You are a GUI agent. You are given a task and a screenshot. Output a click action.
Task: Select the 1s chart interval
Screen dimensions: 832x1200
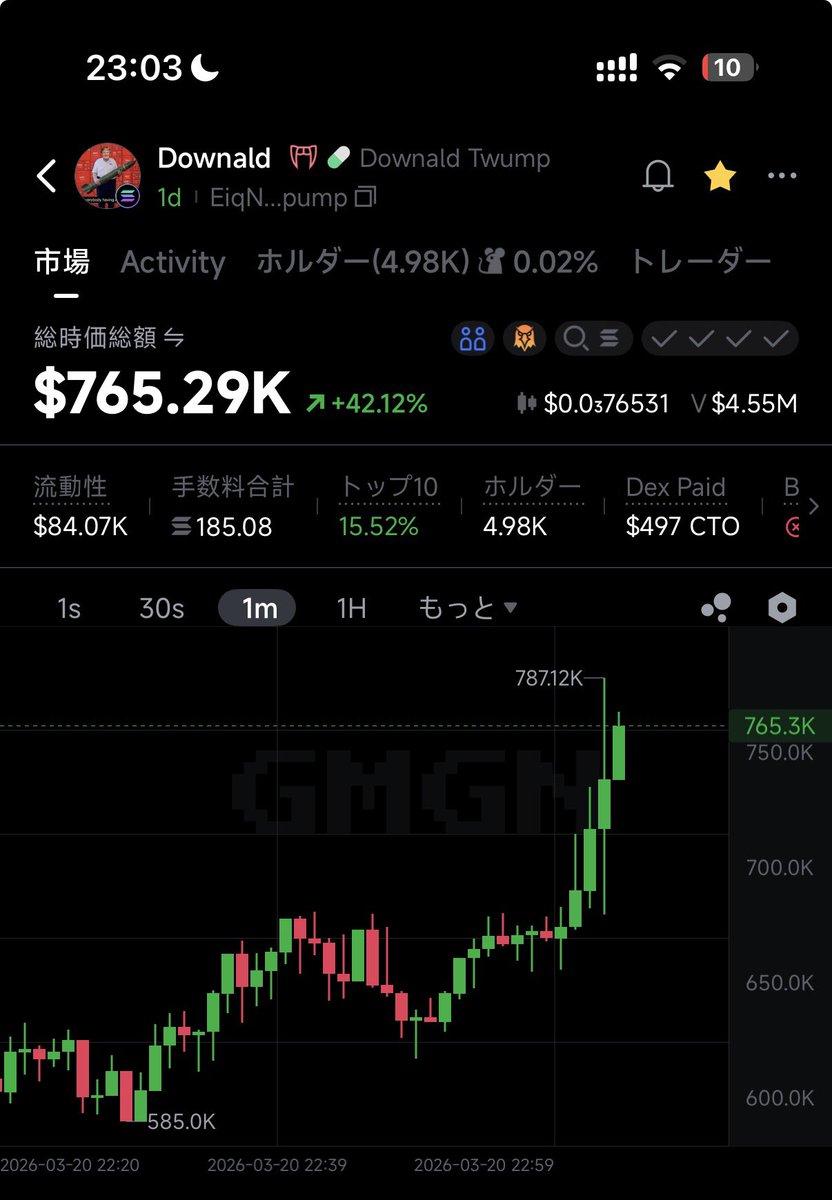coord(69,608)
